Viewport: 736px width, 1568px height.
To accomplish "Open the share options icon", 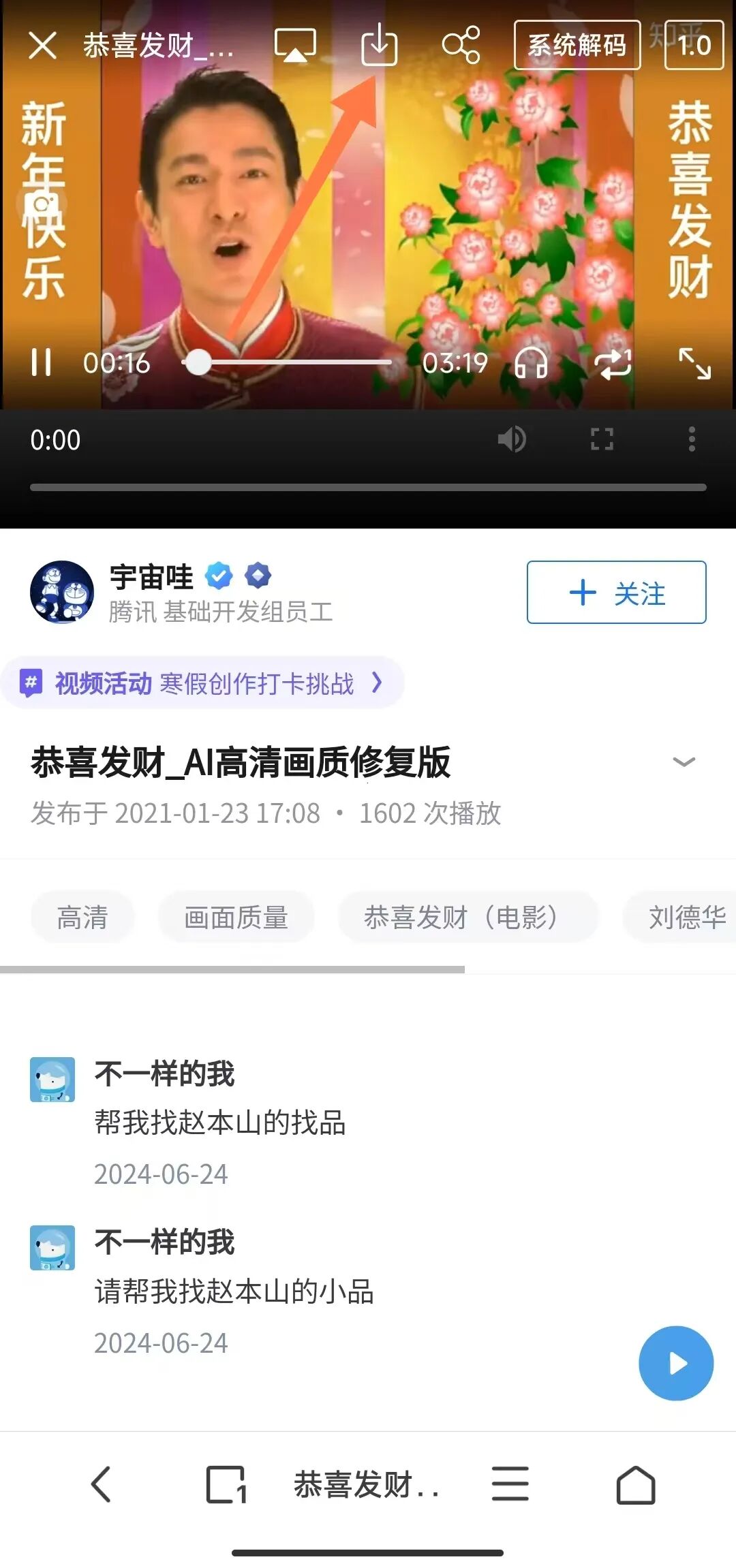I will coord(459,45).
